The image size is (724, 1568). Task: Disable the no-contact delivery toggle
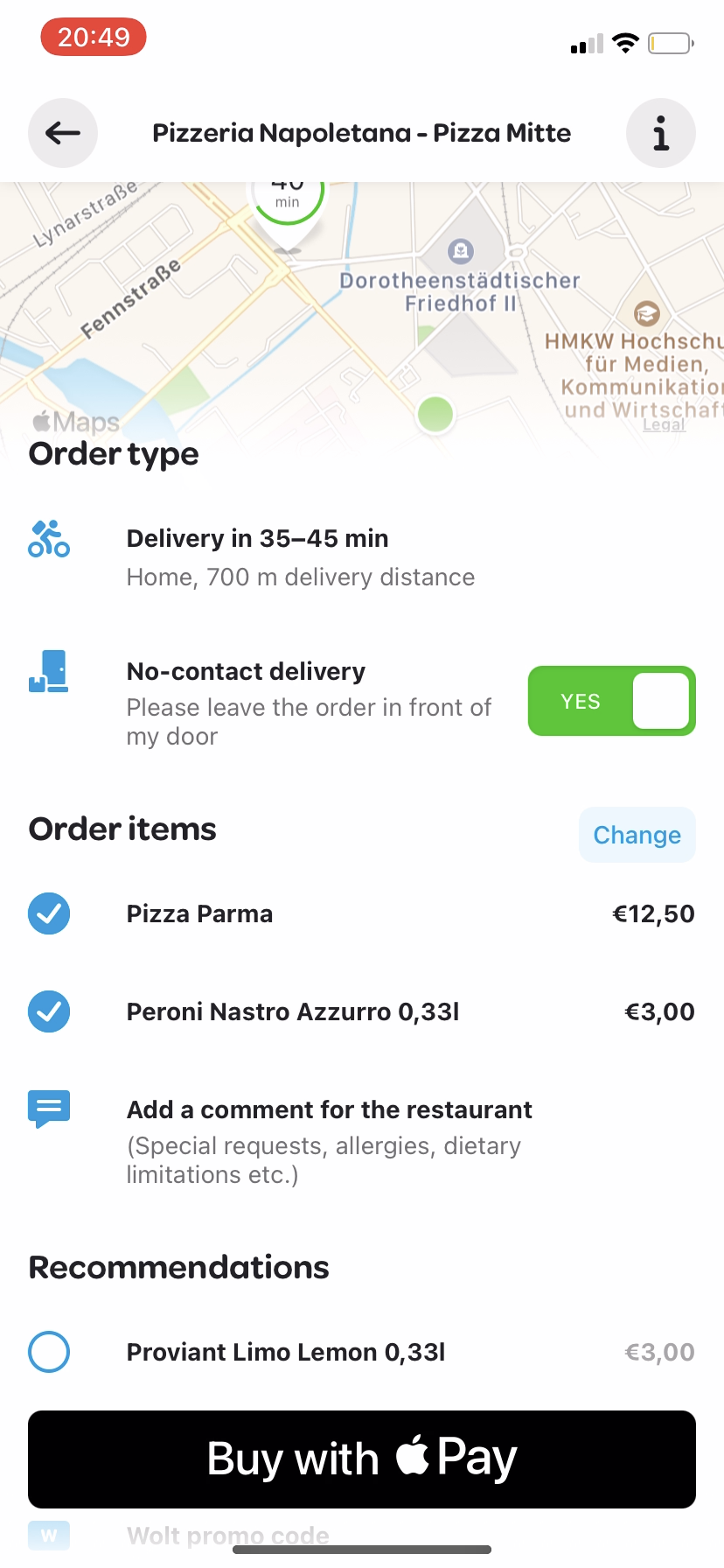pos(611,700)
